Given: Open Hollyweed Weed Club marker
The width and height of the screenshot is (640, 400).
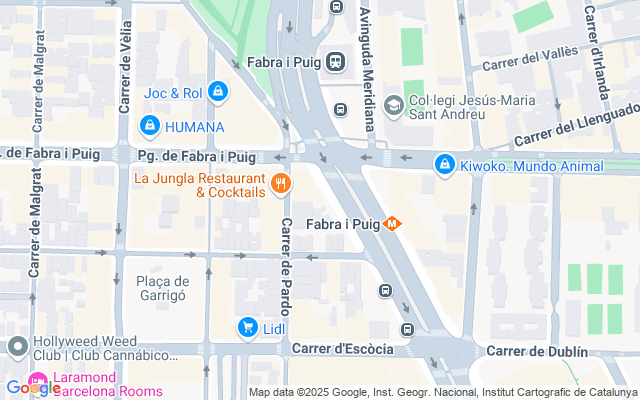Looking at the screenshot, I should coord(17,347).
